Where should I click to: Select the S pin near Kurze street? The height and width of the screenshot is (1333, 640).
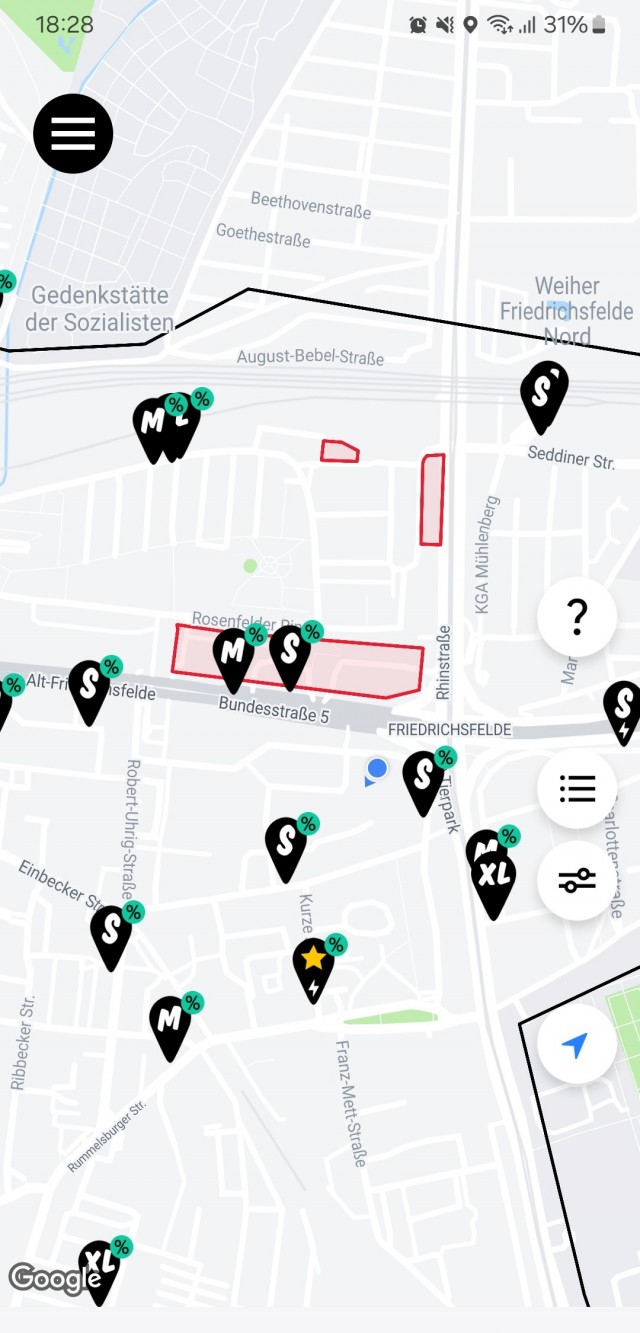coord(286,844)
